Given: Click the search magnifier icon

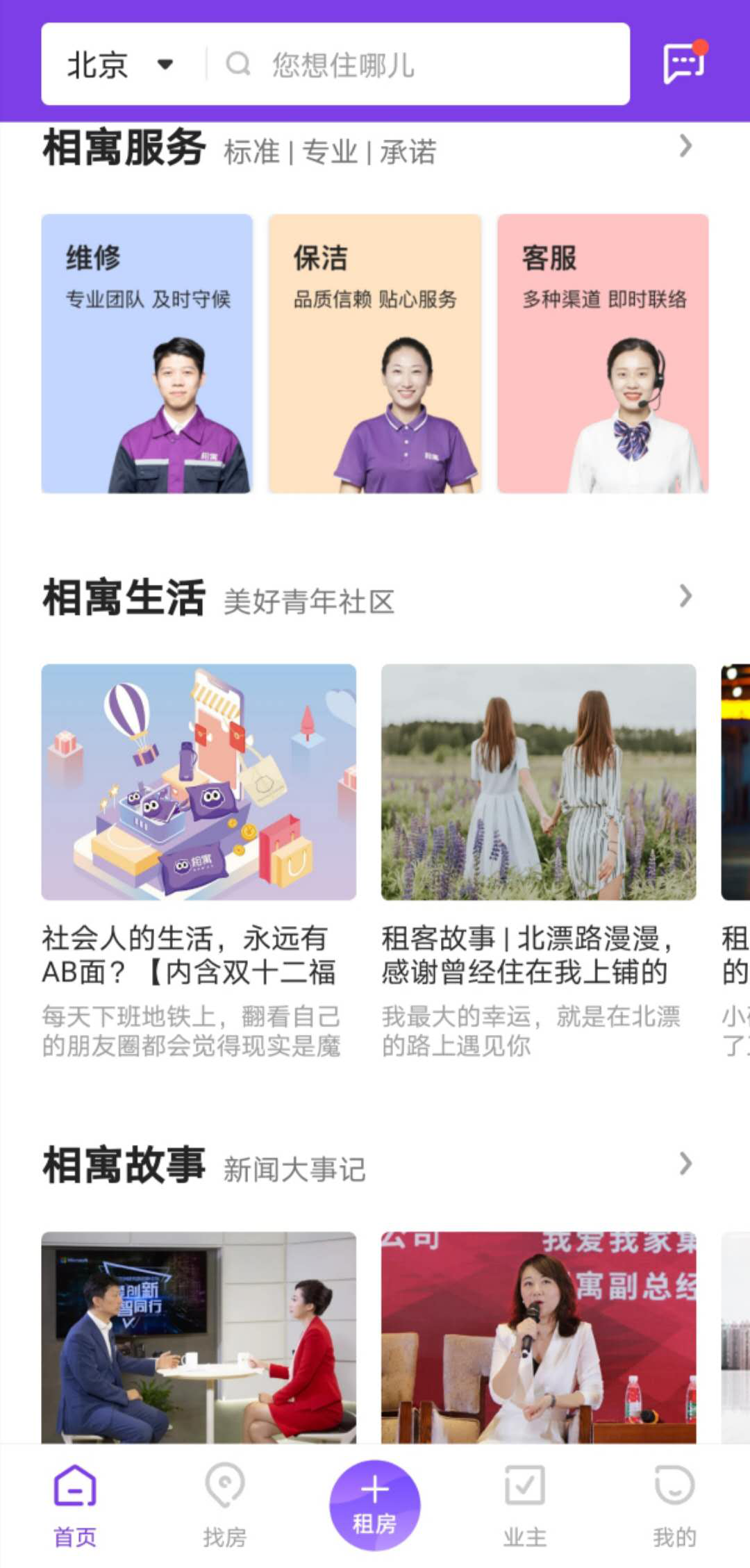Looking at the screenshot, I should pos(239,65).
